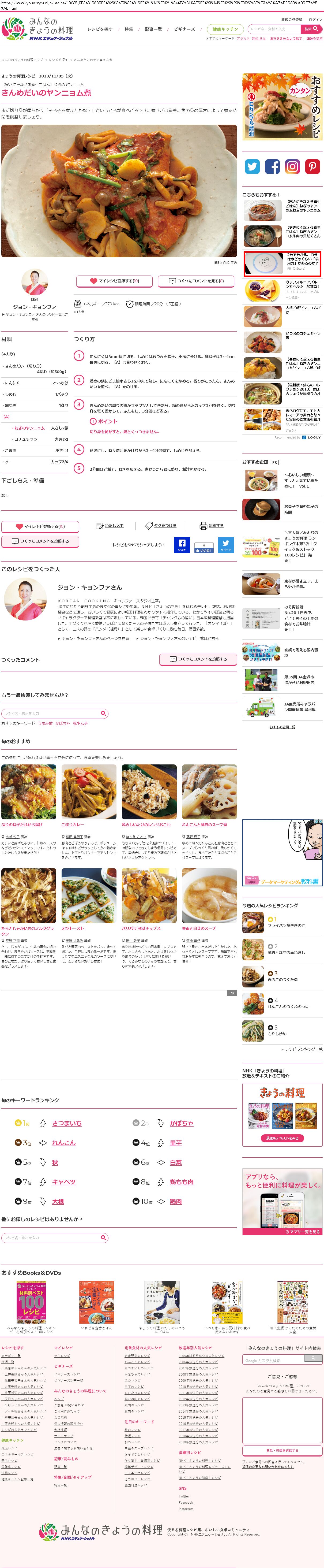Image resolution: width=324 pixels, height=1568 pixels.
Task: Tap タグをつける
Action: pos(160,525)
